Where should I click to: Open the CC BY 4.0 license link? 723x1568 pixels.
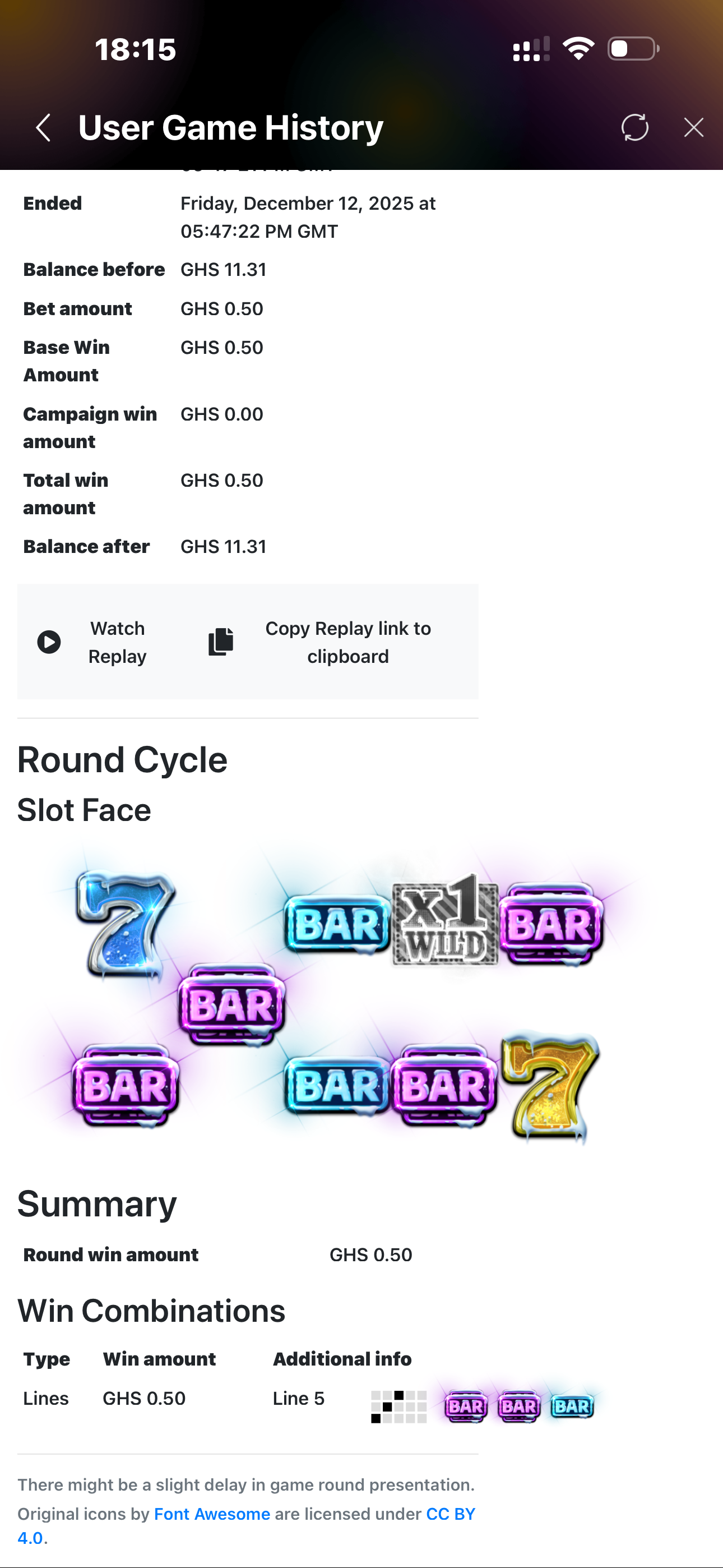tap(449, 1514)
